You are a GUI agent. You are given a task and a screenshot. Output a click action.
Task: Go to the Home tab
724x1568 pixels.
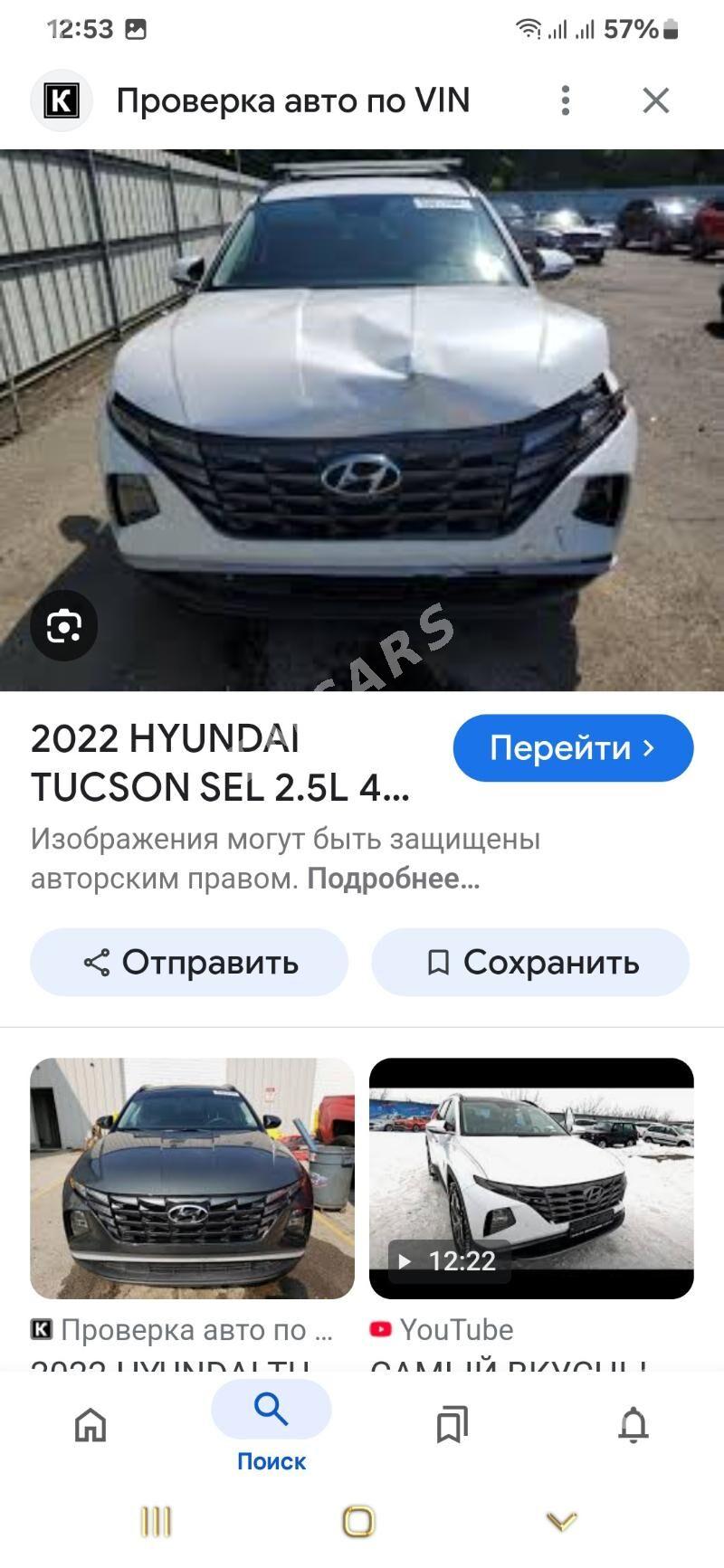90,1425
